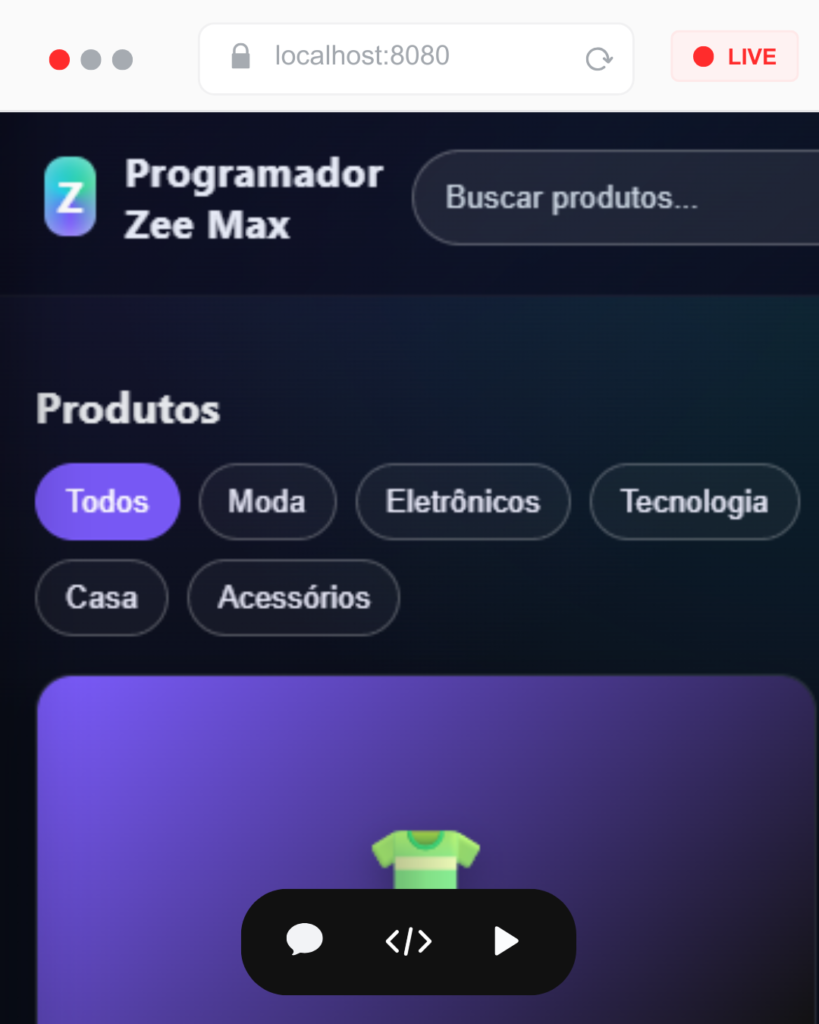819x1024 pixels.
Task: Choose the Tecnologia filter chip
Action: tap(694, 502)
